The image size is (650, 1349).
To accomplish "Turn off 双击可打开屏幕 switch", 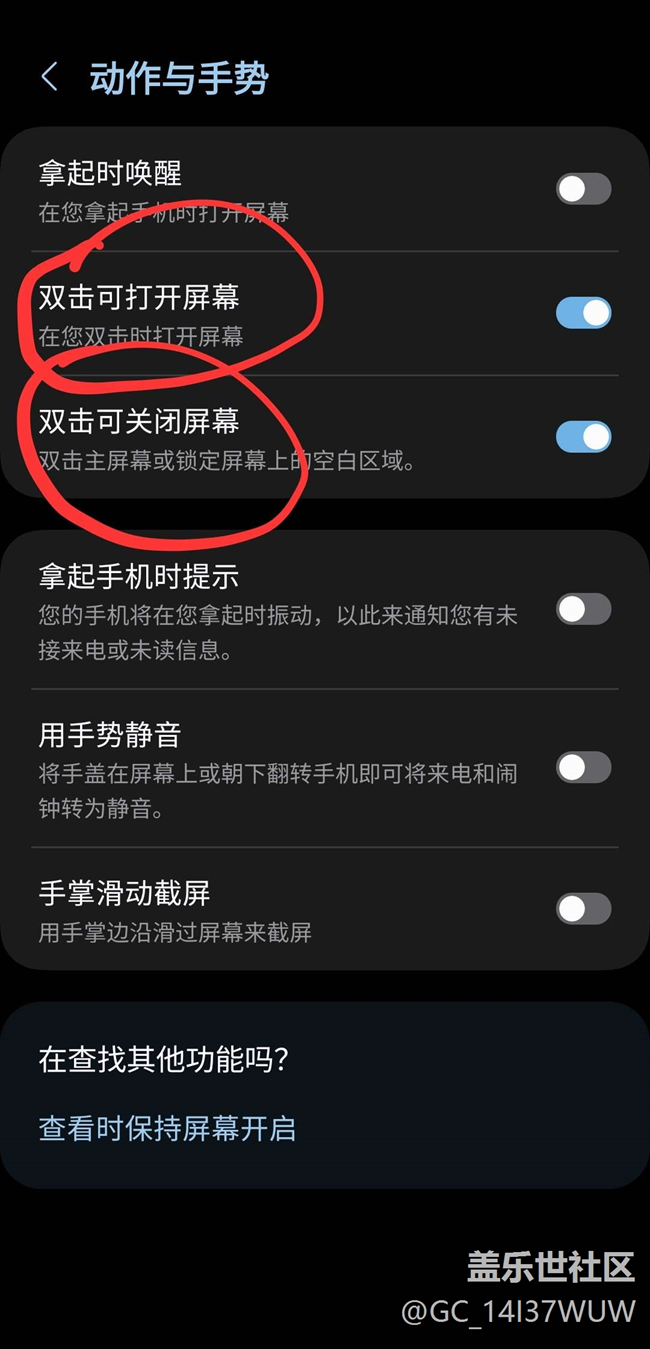I will [583, 313].
